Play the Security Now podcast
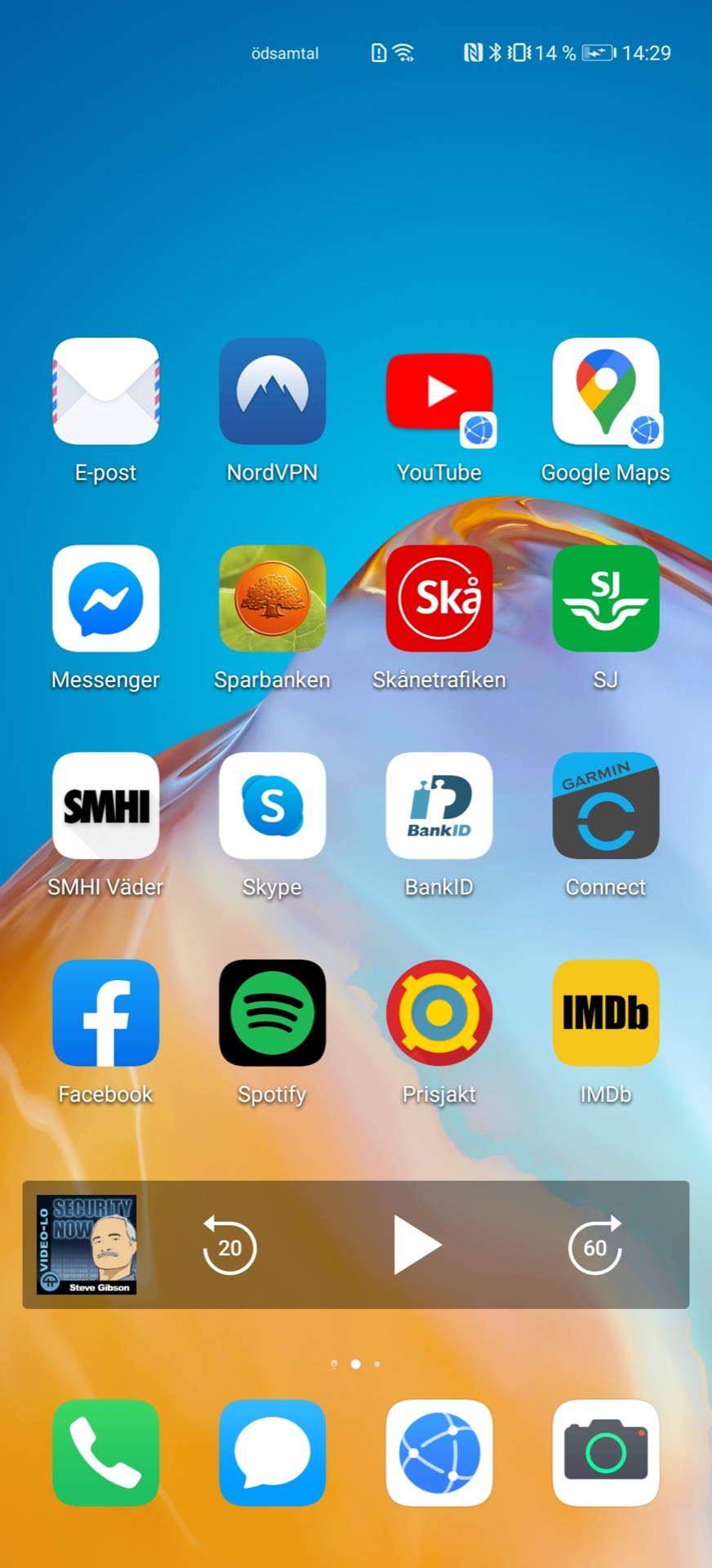This screenshot has width=712, height=1568. pos(416,1245)
